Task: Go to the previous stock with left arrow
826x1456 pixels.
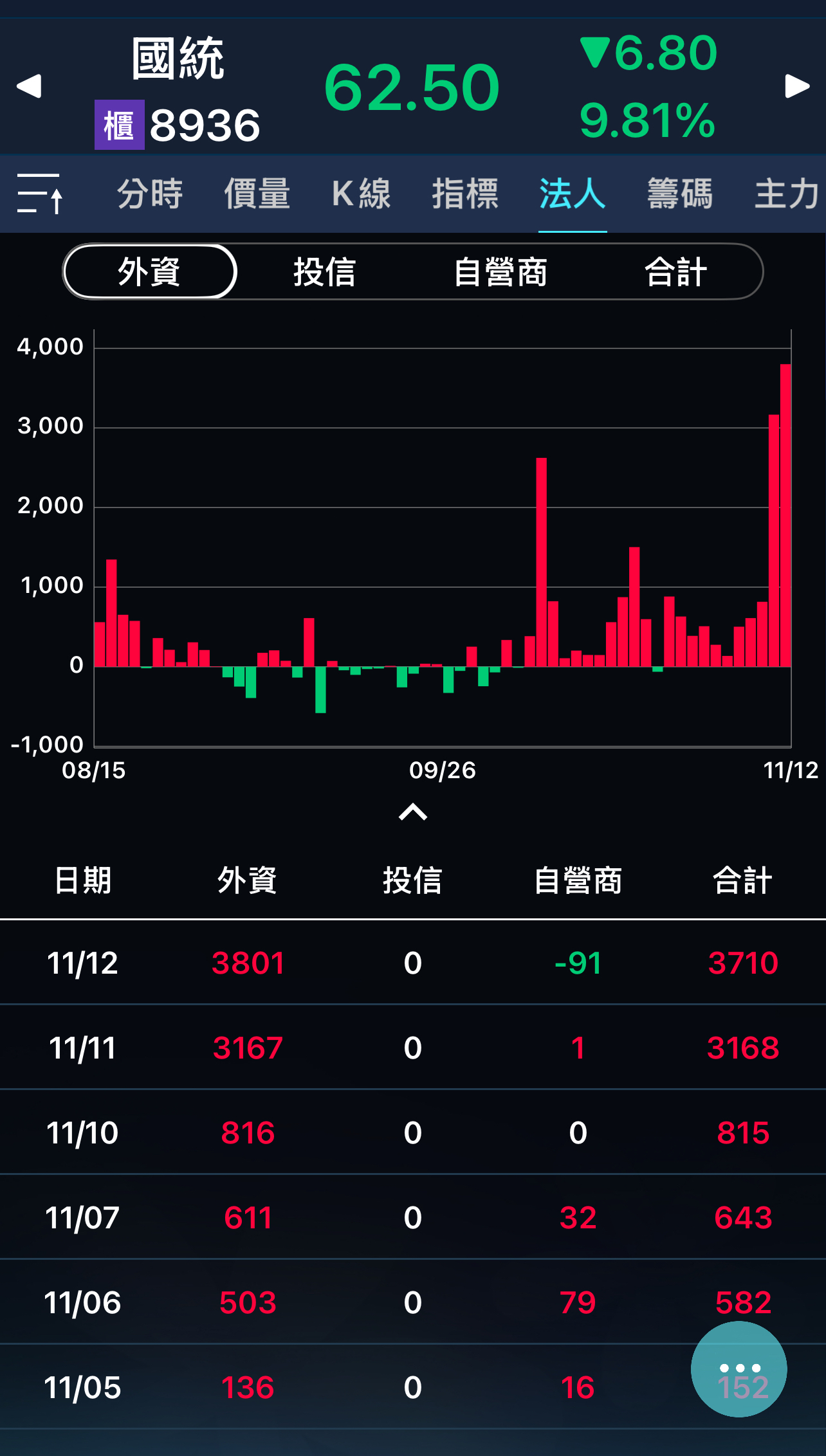Action: pyautogui.click(x=29, y=86)
